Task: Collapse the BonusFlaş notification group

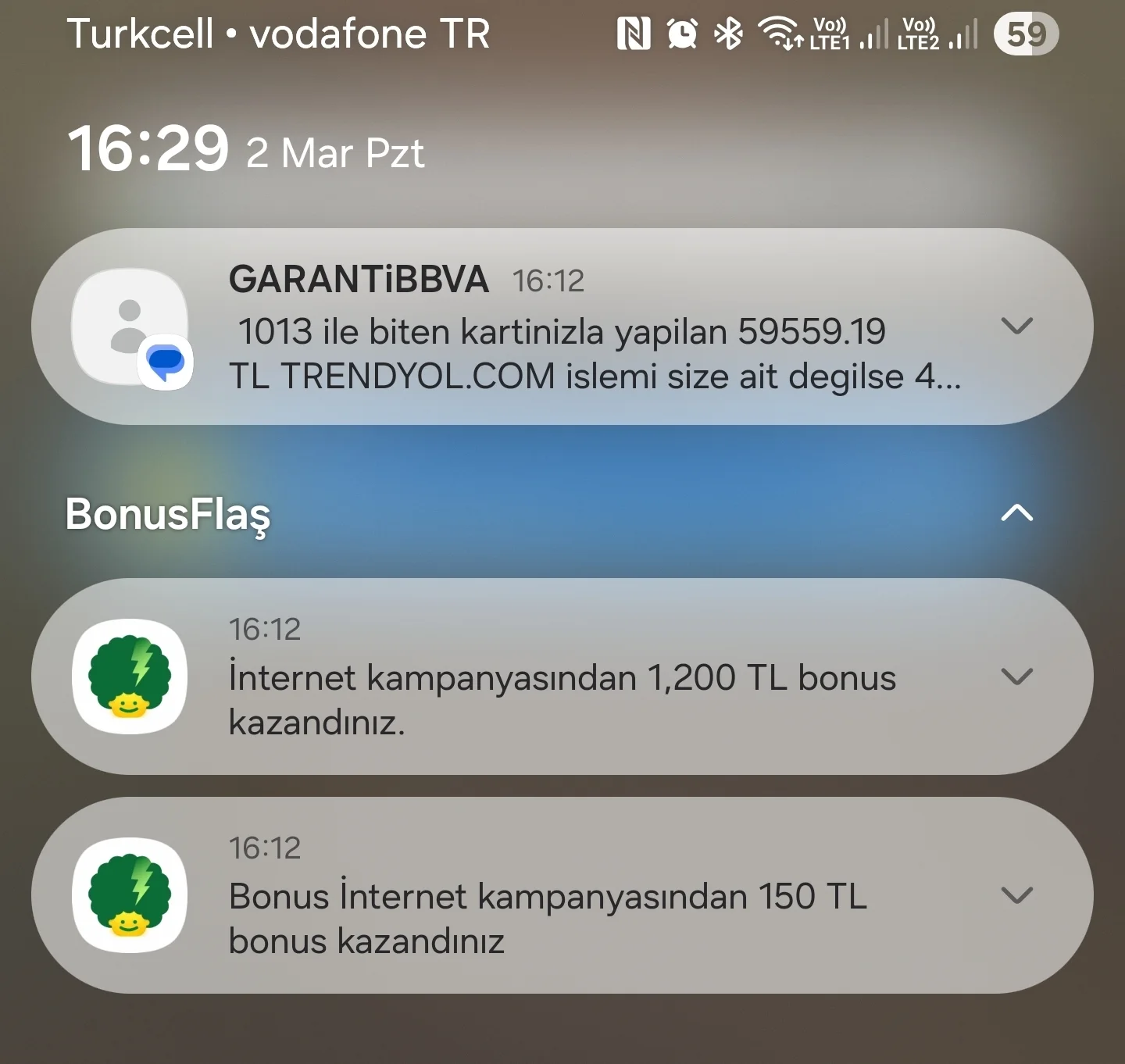Action: (1016, 513)
